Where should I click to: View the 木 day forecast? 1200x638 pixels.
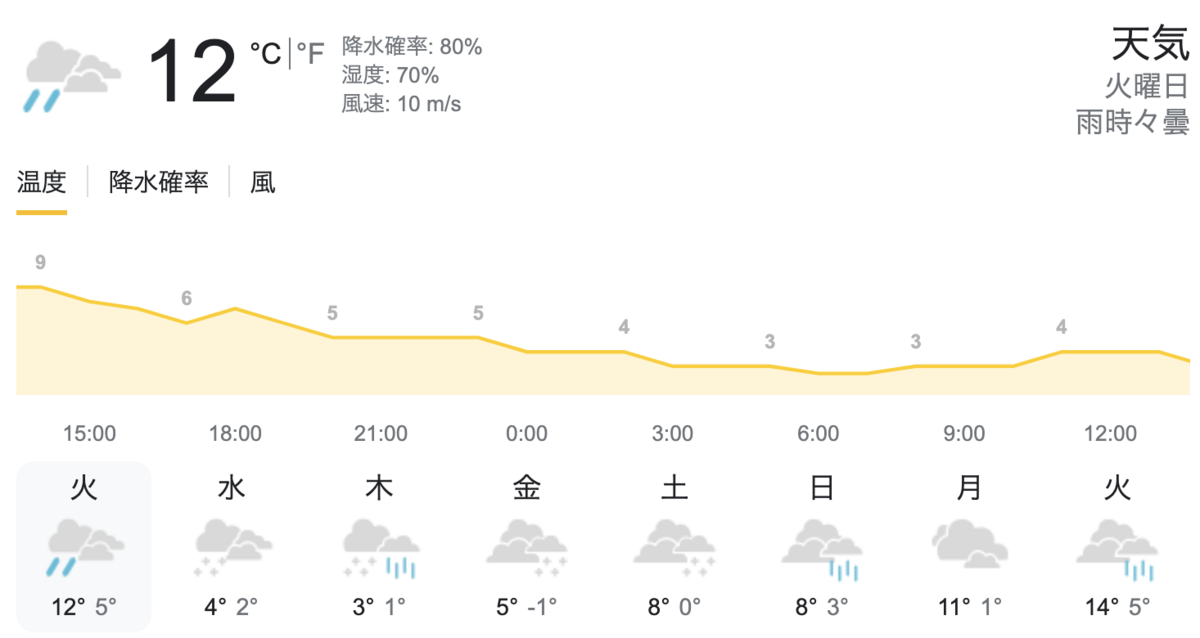(x=379, y=546)
